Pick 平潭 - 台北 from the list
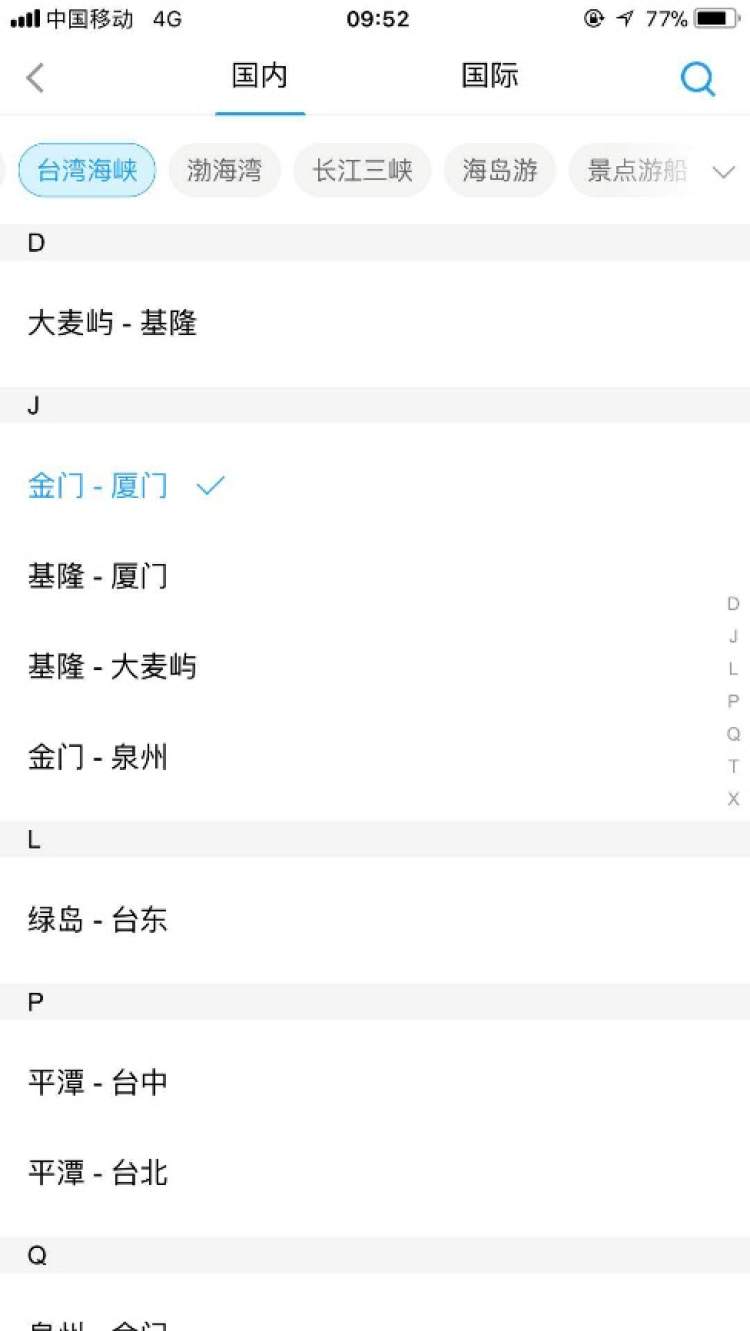The image size is (750, 1331). [x=98, y=1172]
